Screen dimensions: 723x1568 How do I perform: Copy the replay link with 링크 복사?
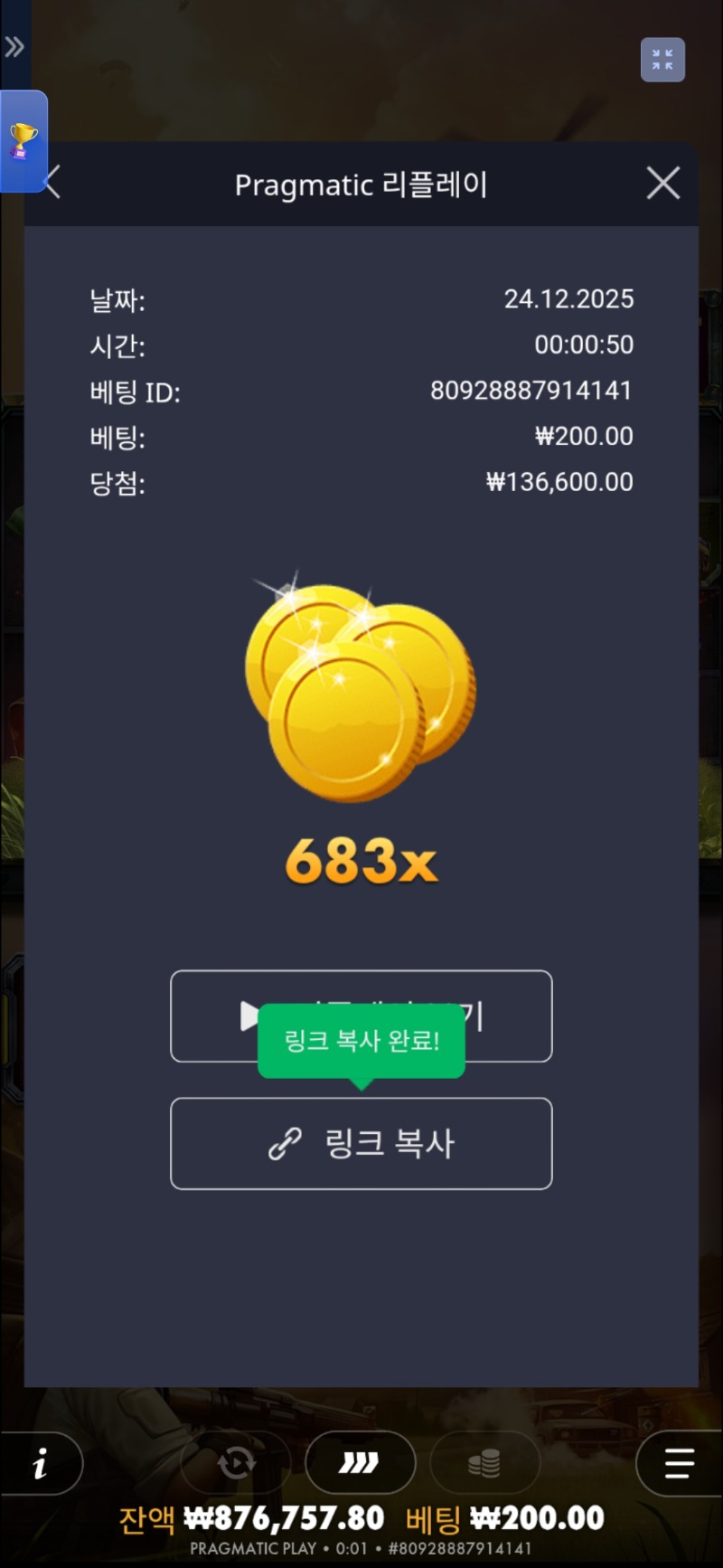[x=361, y=1143]
